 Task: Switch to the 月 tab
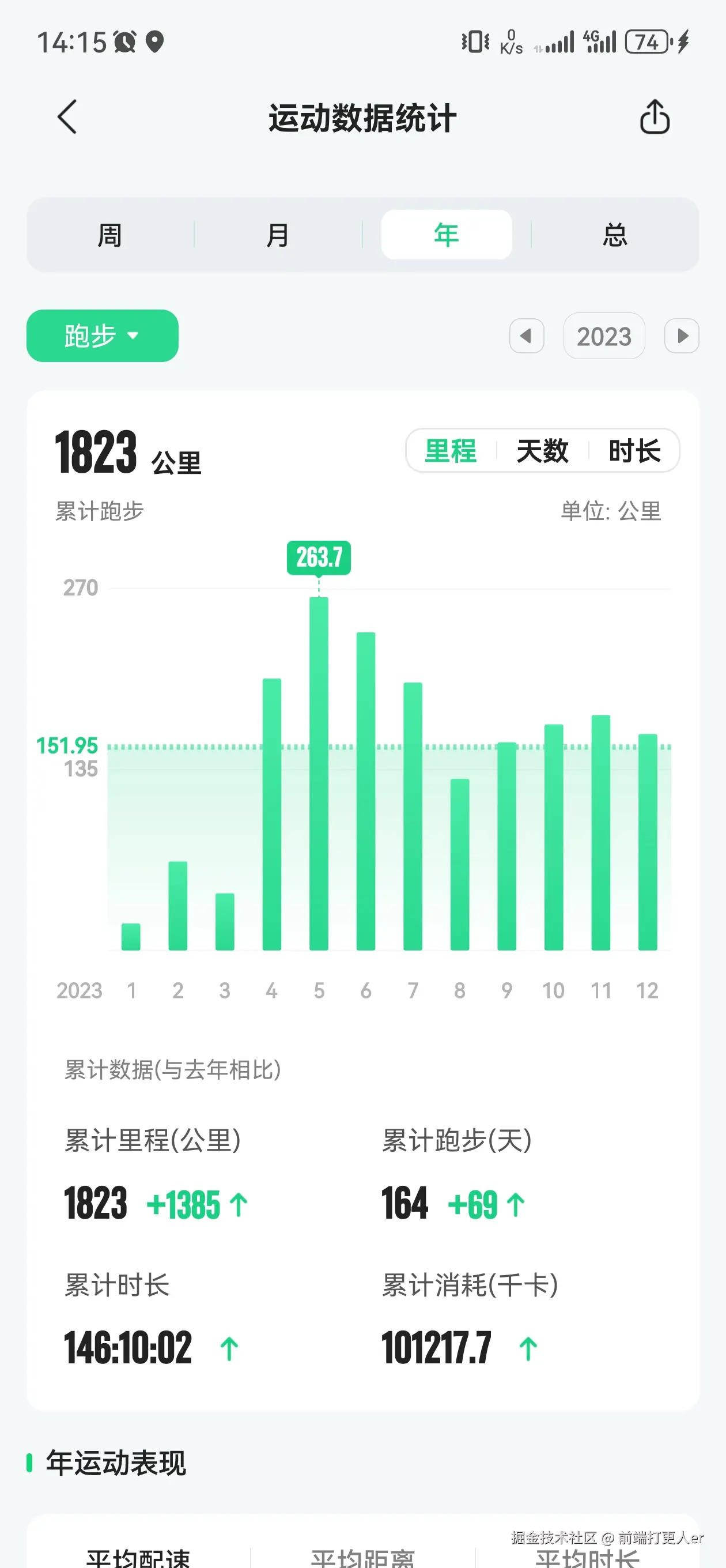tap(278, 235)
